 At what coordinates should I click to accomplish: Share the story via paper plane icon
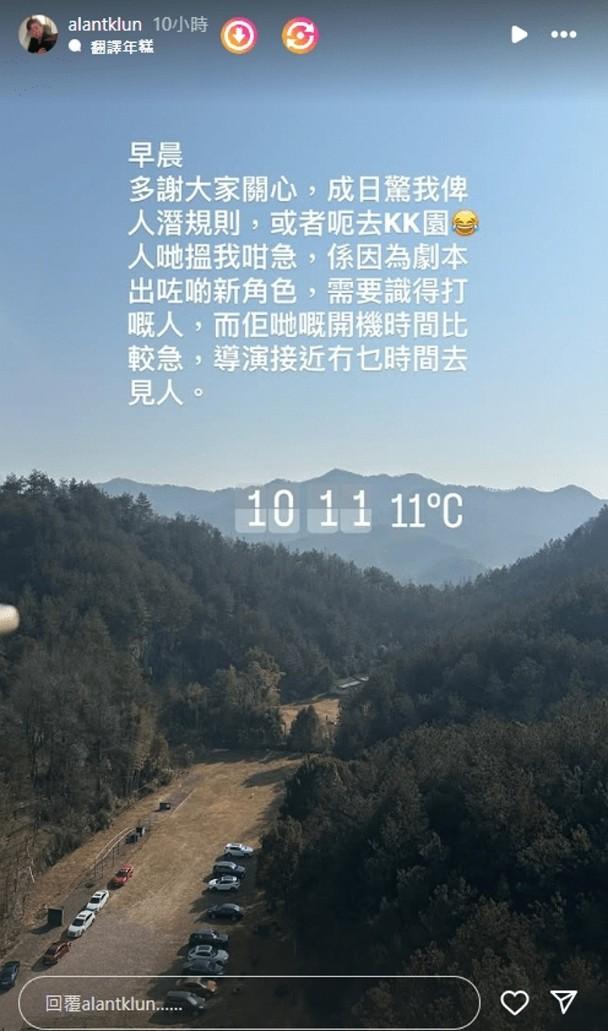pos(565,1002)
